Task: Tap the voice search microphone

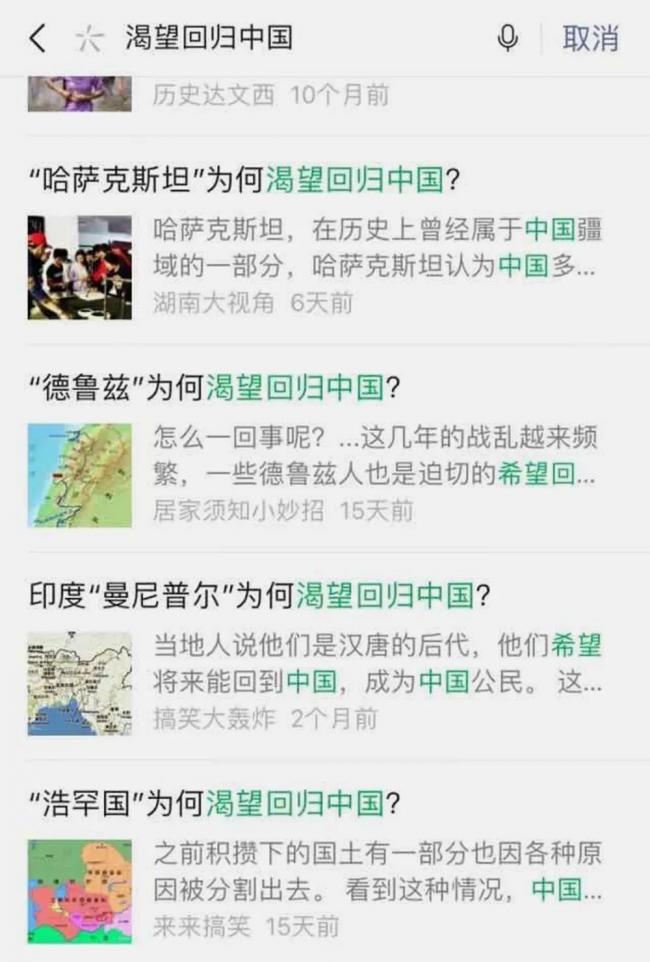Action: 507,39
